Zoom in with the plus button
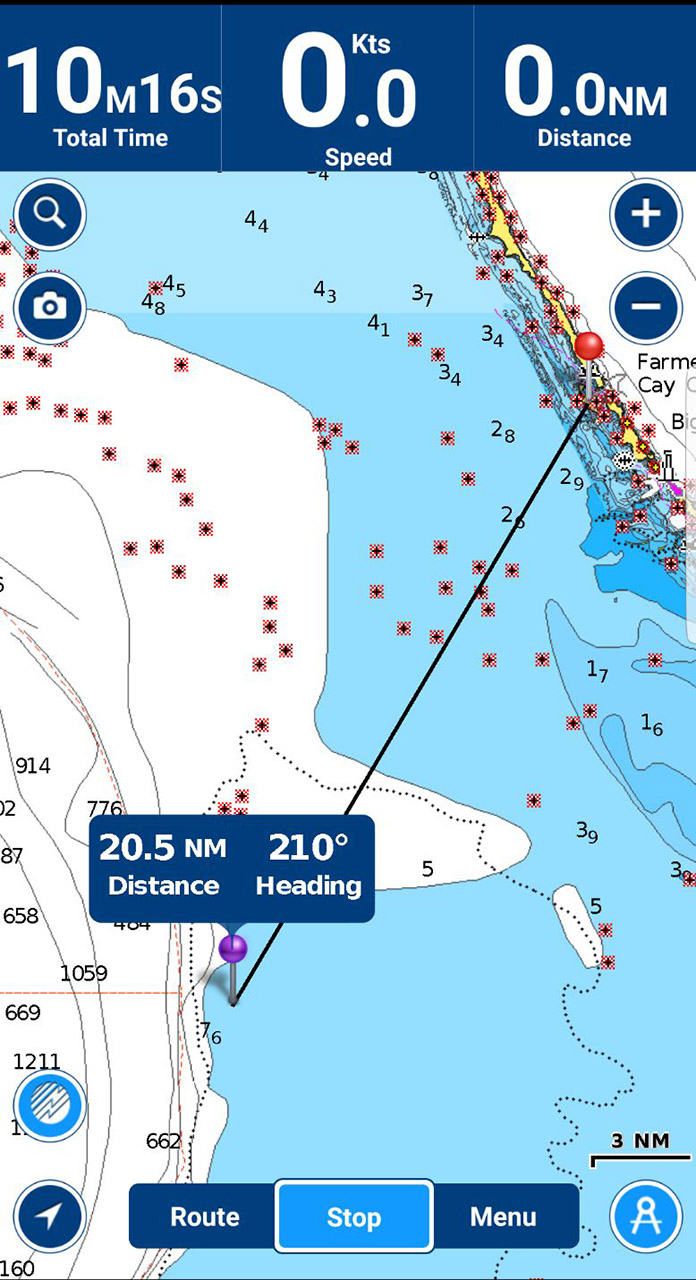Viewport: 696px width, 1280px height. tap(645, 213)
